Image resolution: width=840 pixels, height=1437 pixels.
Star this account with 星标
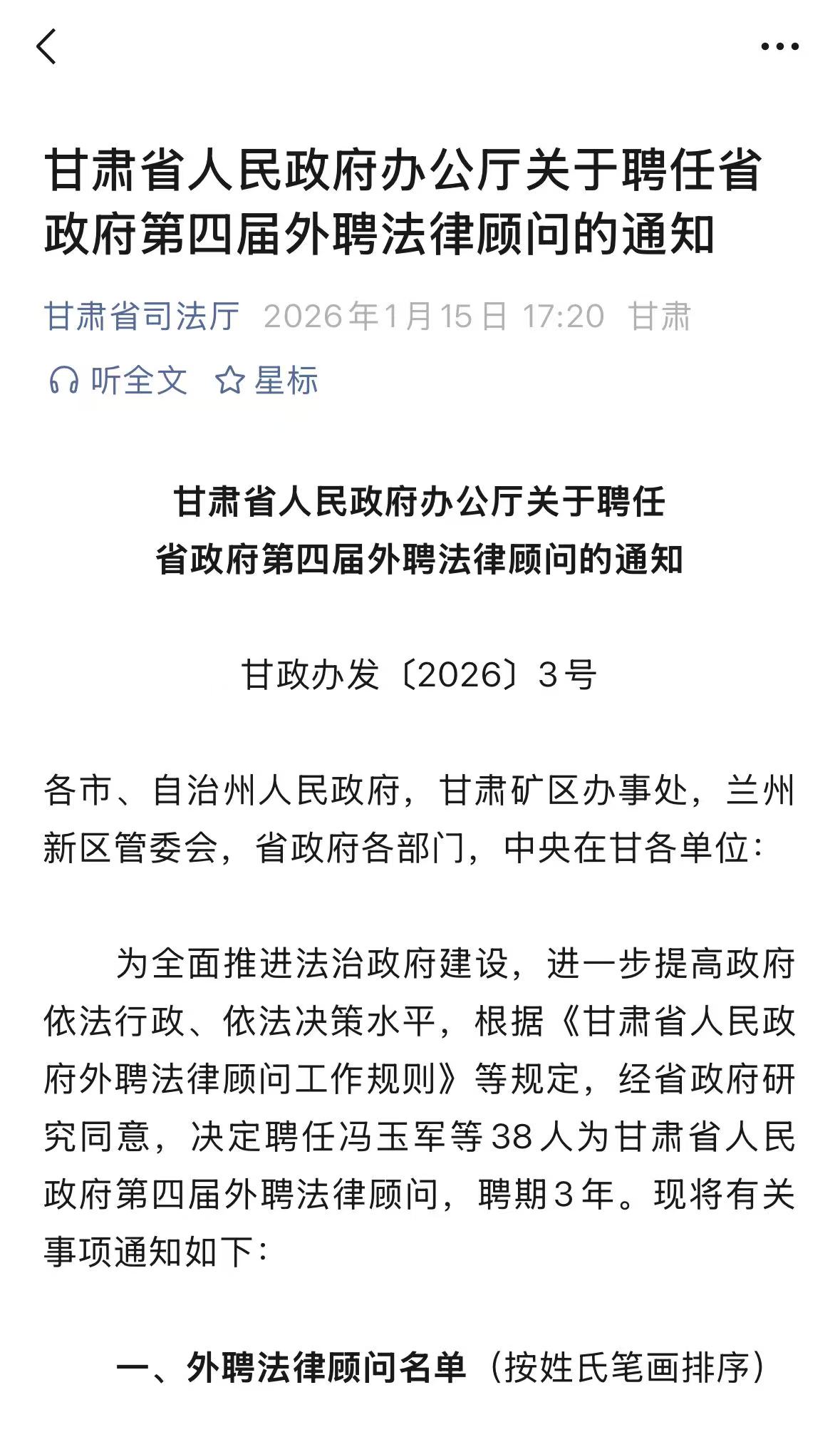tap(266, 380)
